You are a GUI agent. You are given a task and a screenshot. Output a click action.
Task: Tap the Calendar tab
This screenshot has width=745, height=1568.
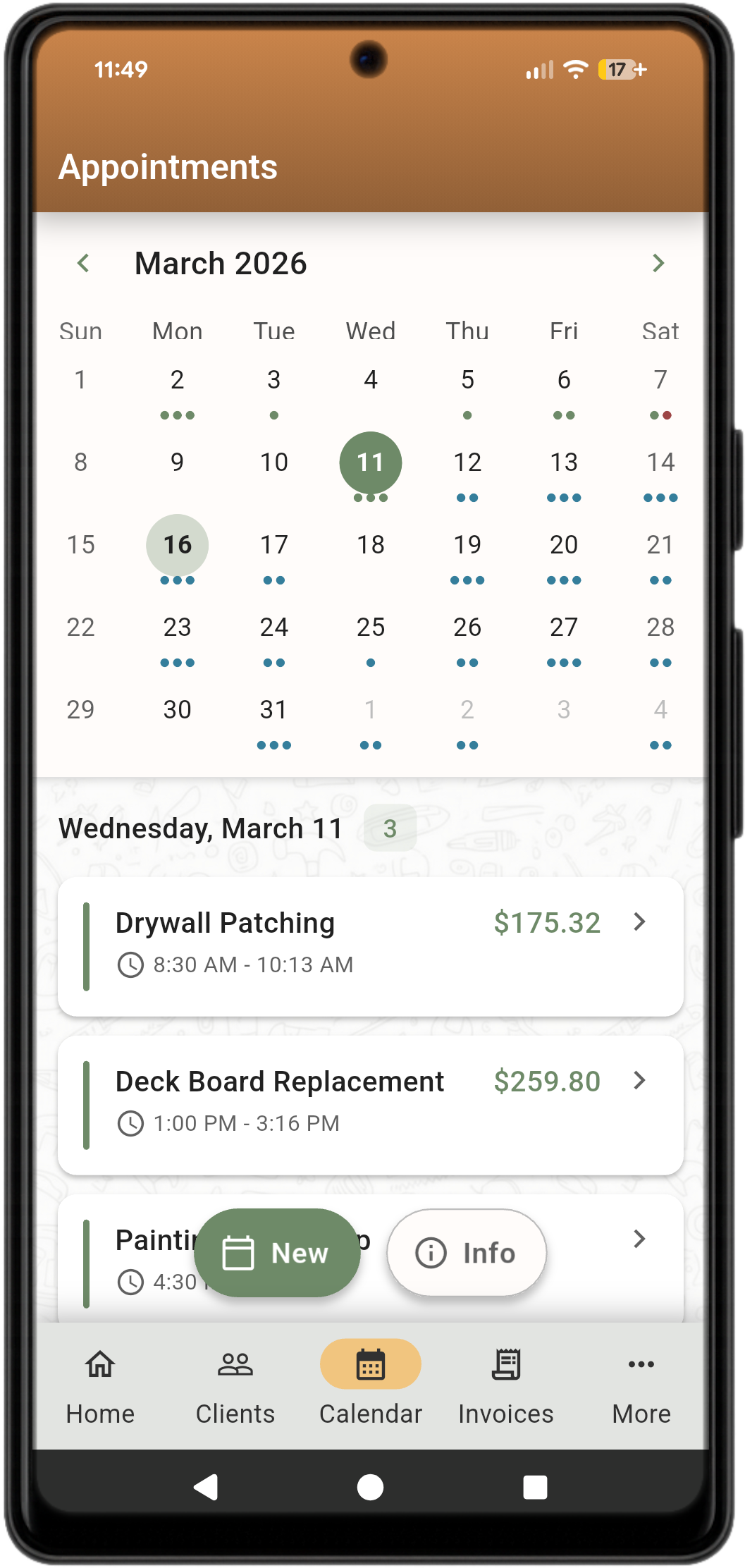371,1383
